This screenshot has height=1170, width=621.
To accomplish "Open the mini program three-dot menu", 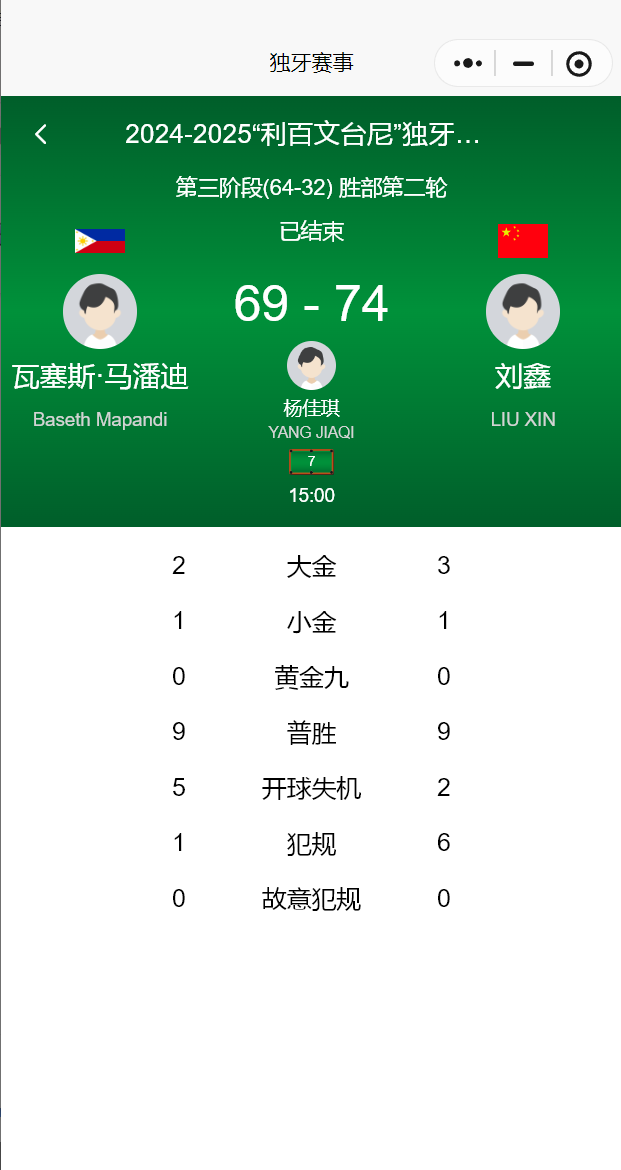I will pos(468,64).
